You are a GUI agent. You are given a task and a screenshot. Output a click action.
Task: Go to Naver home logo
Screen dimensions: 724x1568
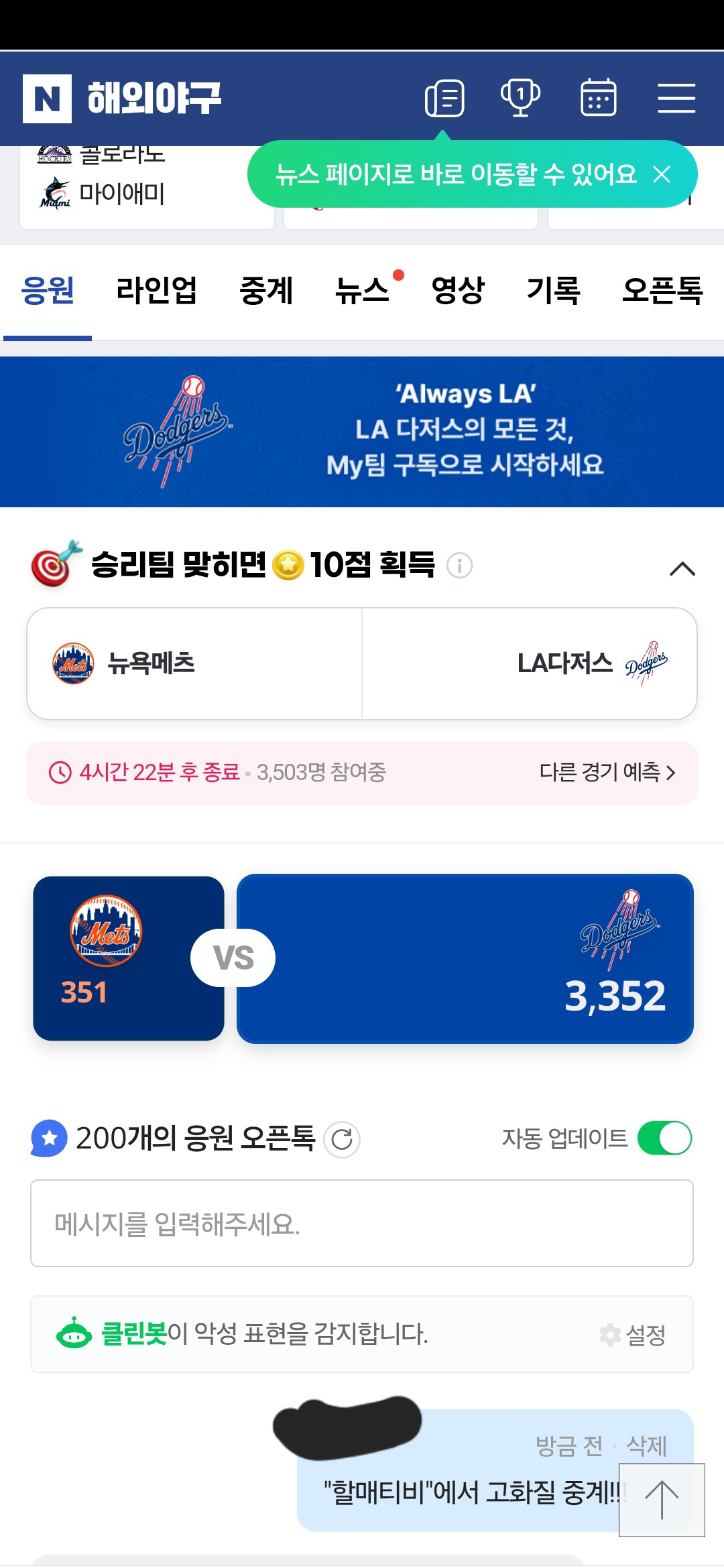tap(47, 99)
